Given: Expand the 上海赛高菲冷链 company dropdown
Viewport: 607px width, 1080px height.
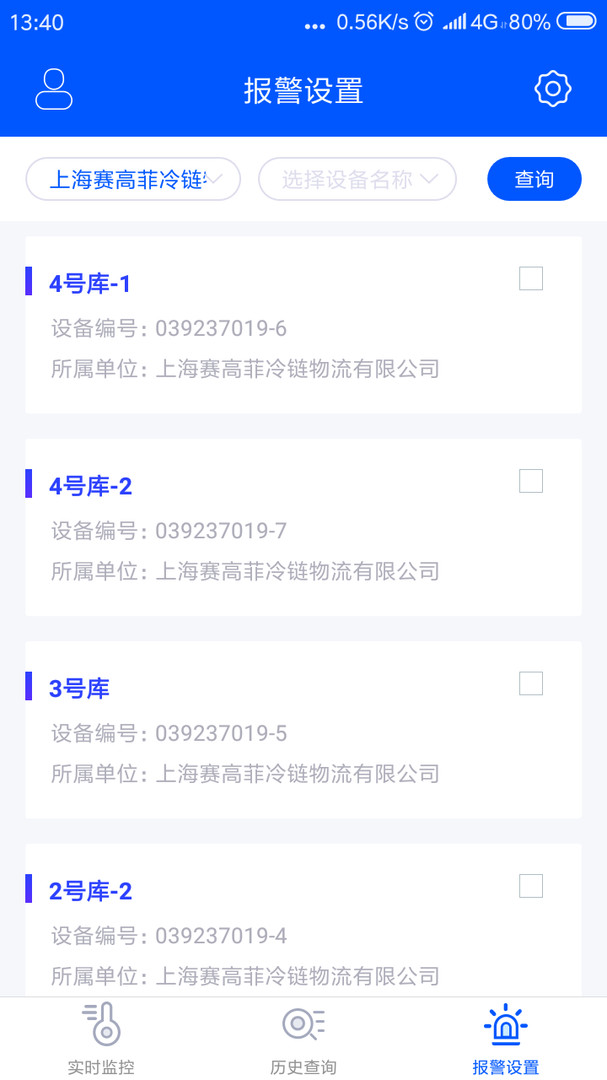Looking at the screenshot, I should [133, 180].
